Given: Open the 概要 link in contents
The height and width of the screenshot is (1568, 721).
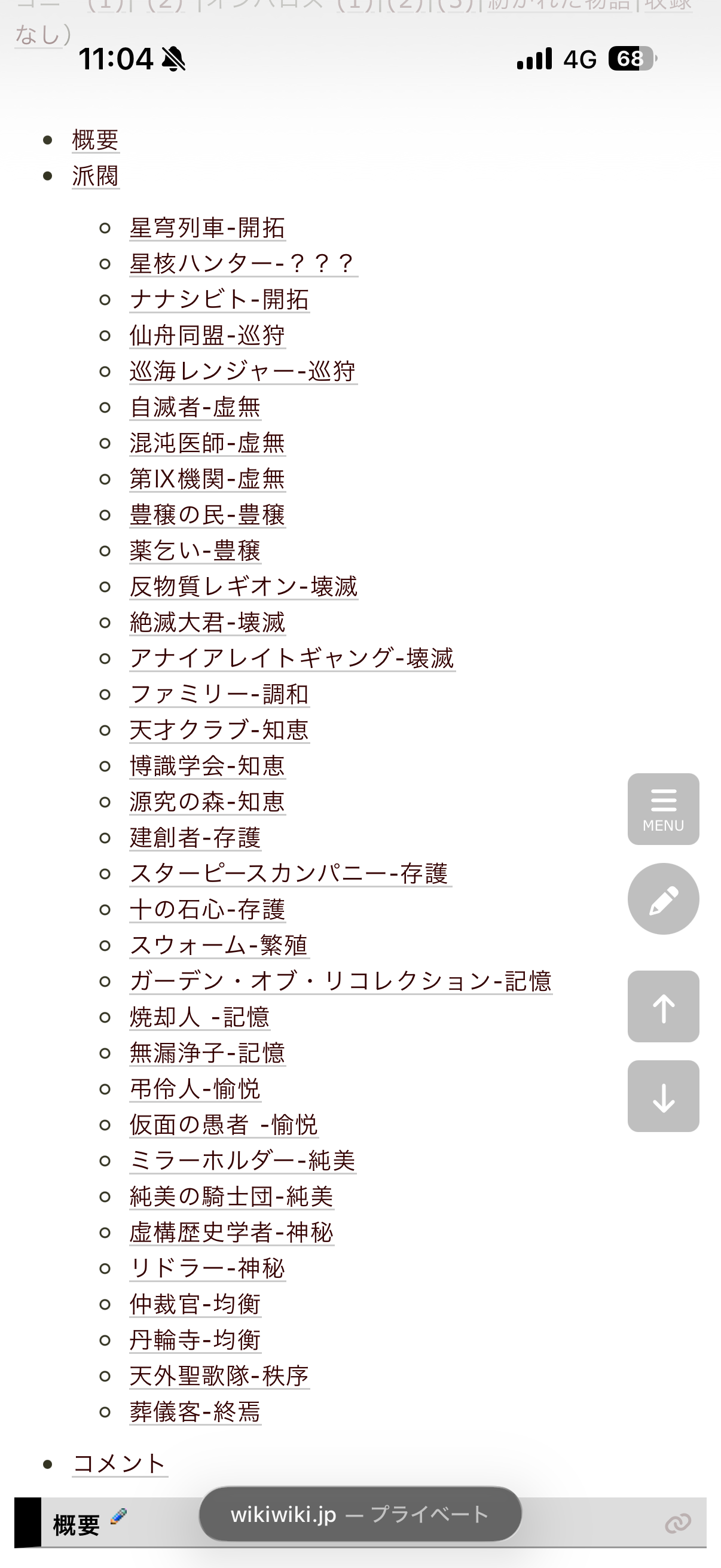Looking at the screenshot, I should tap(95, 140).
